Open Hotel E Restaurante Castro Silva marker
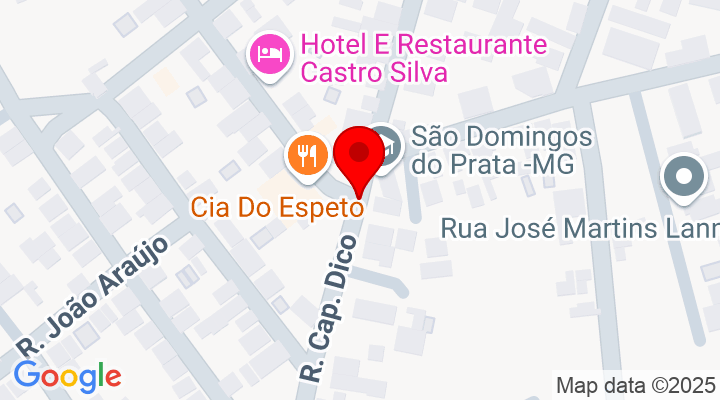The image size is (720, 400). (x=268, y=50)
